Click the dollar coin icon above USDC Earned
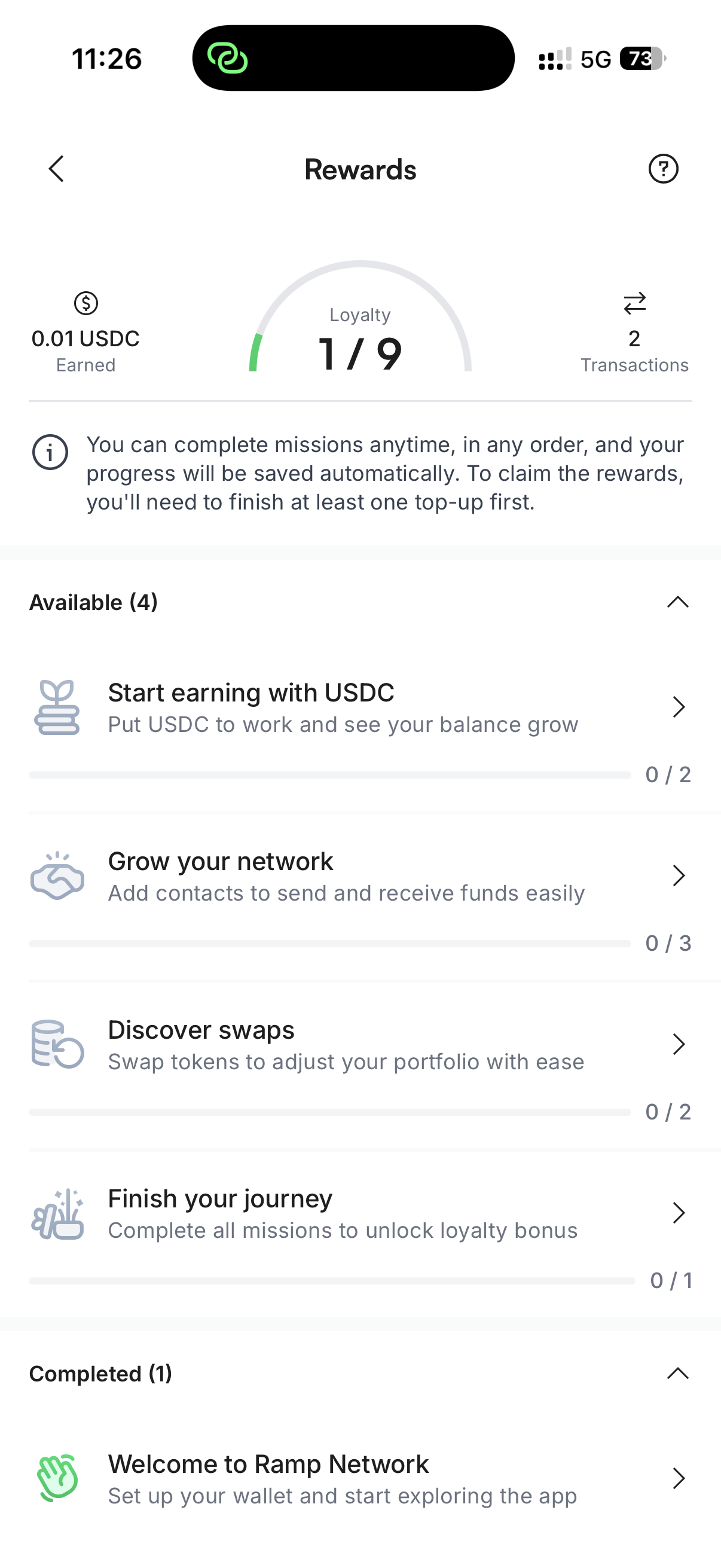 pos(85,303)
